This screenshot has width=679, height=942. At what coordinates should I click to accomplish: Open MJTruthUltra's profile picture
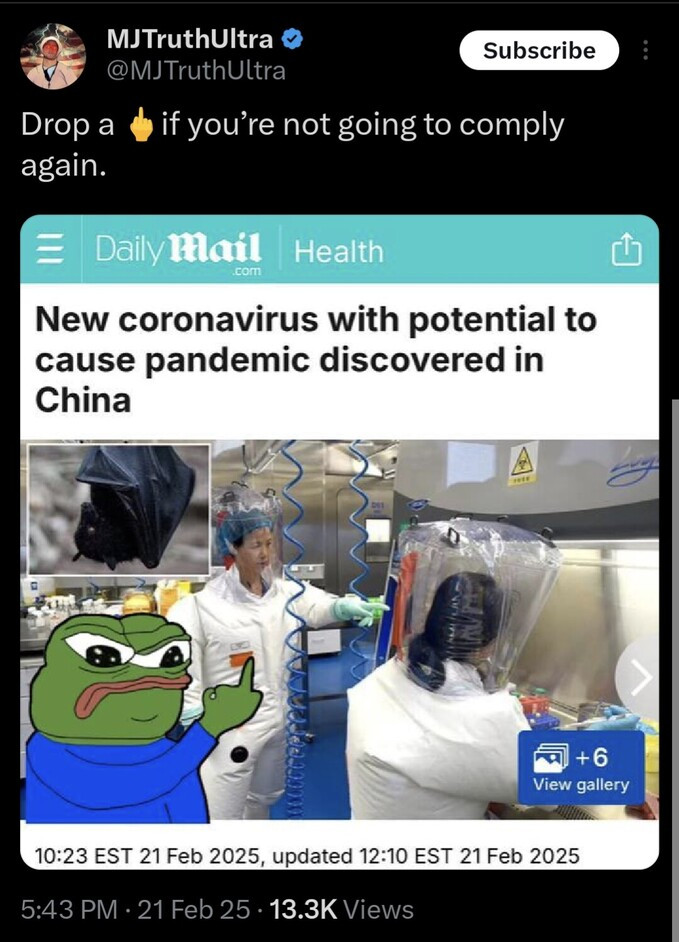pos(53,56)
